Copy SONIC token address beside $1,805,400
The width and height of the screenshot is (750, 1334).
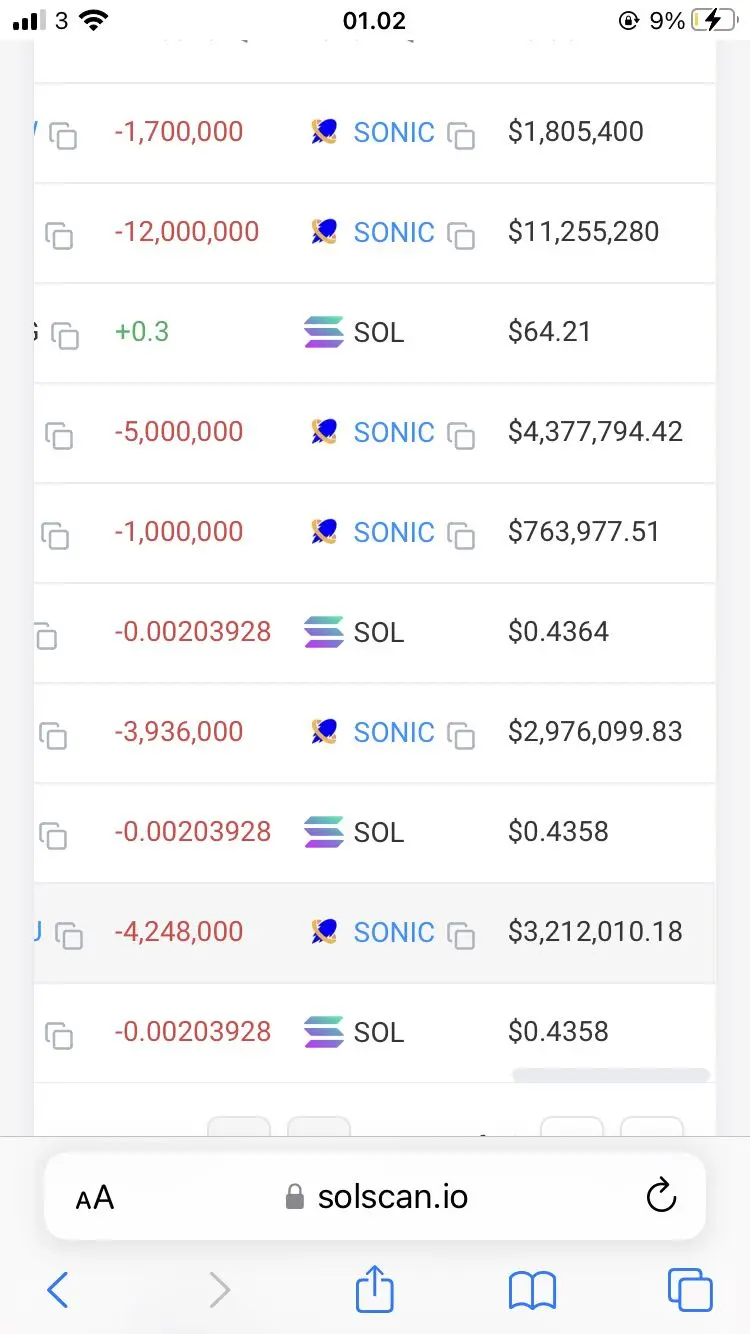tap(461, 135)
